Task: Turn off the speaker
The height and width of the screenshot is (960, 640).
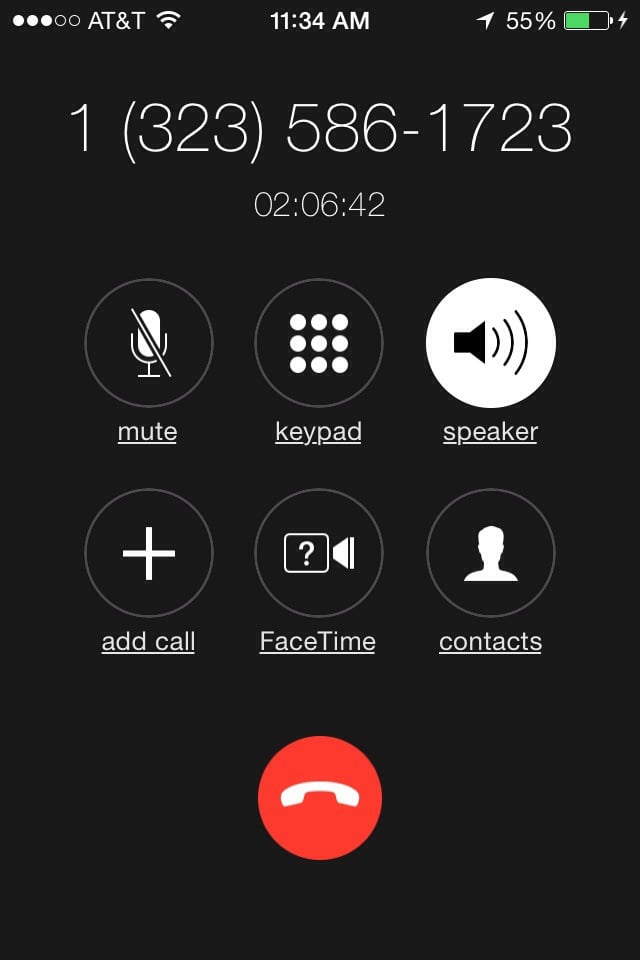Action: click(x=490, y=342)
